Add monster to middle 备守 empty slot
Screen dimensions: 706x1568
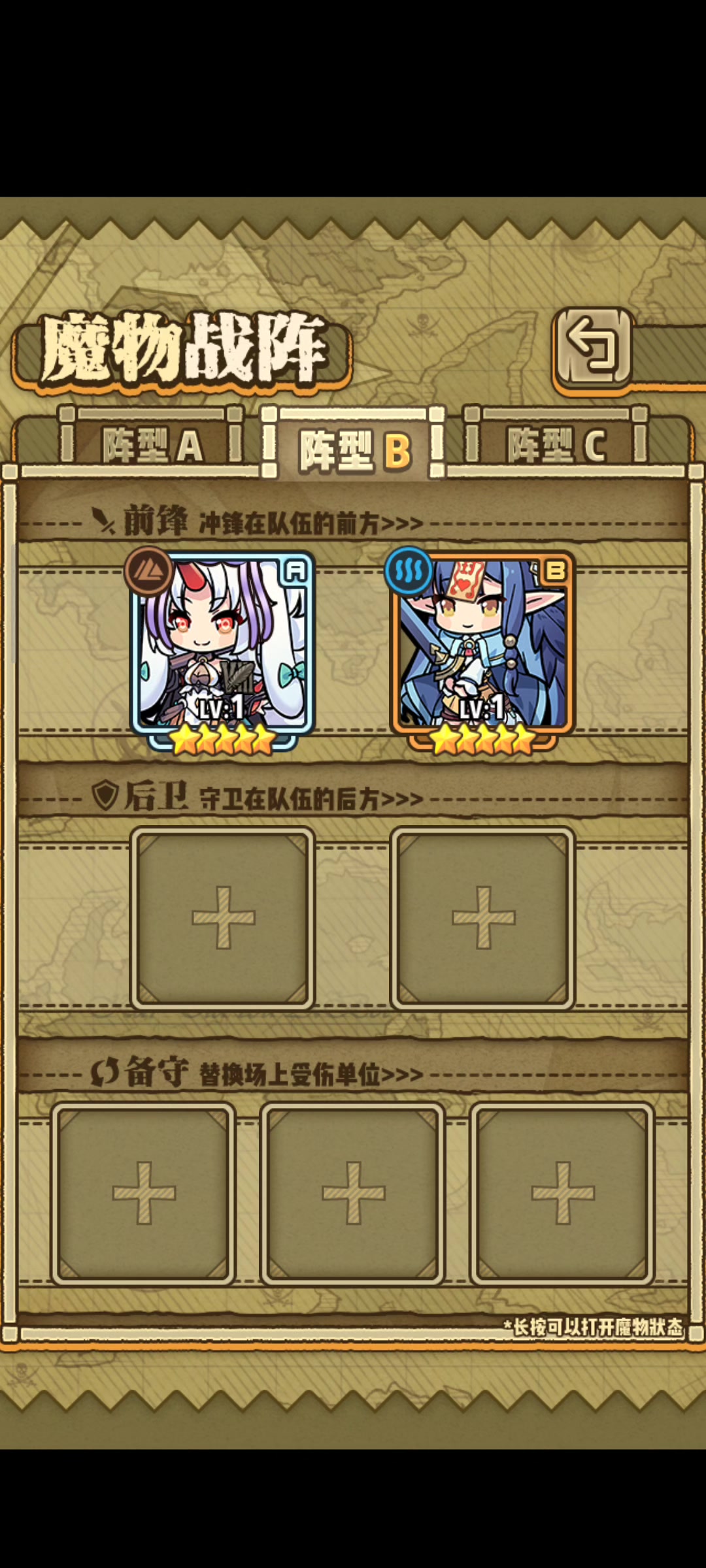353,1192
